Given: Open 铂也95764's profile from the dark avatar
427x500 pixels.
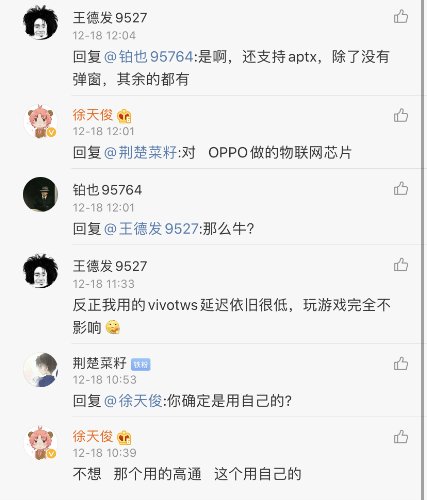Looking at the screenshot, I should click(x=40, y=194).
